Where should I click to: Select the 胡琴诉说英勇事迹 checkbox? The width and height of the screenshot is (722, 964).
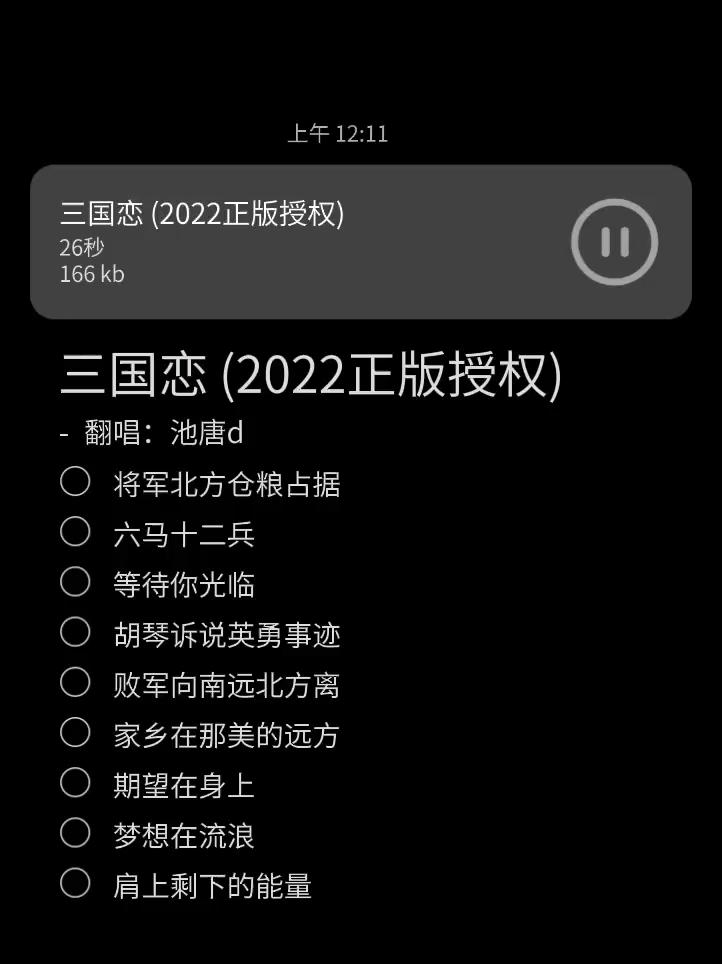pyautogui.click(x=75, y=632)
